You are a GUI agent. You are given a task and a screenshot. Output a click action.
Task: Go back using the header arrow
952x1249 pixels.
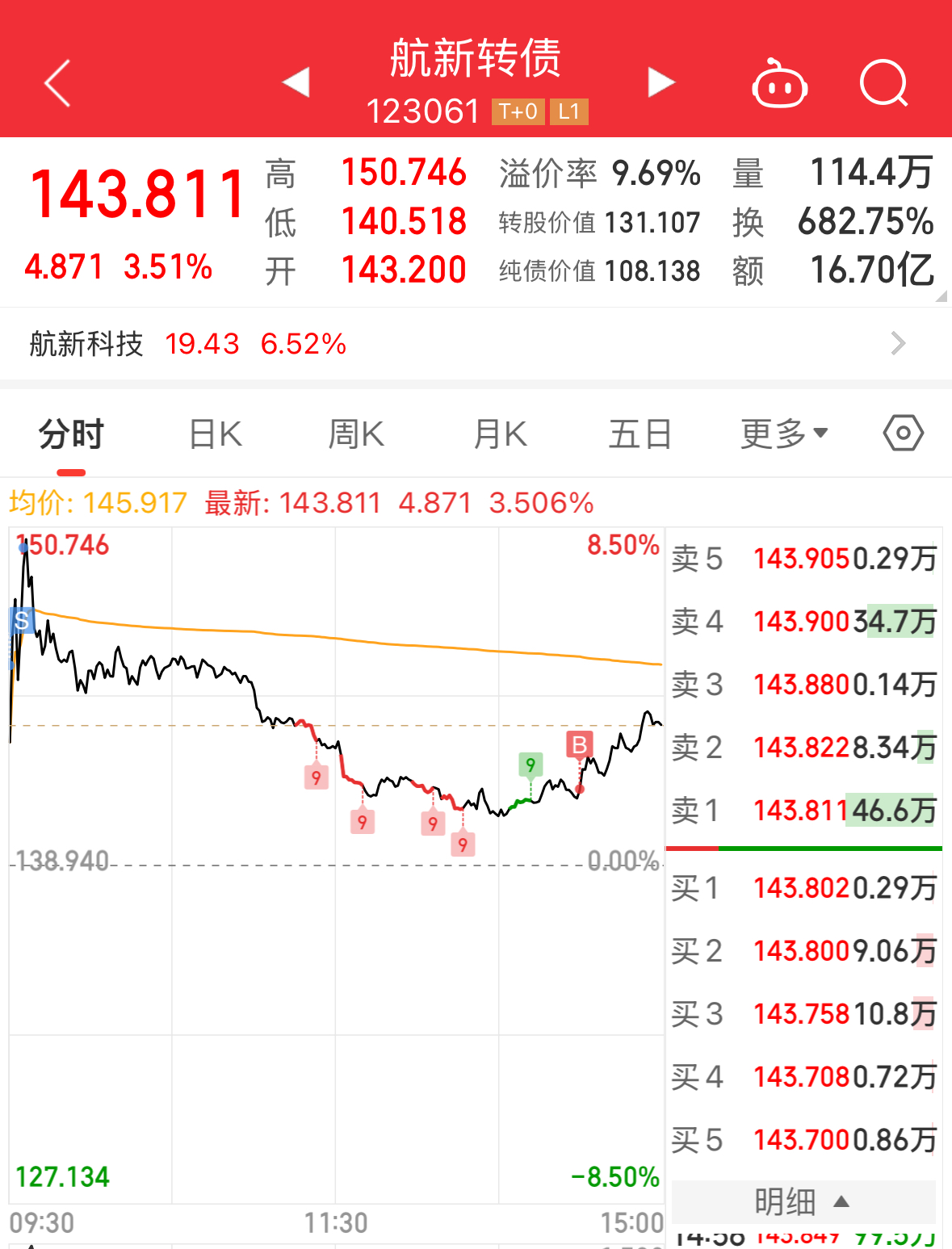click(x=58, y=82)
